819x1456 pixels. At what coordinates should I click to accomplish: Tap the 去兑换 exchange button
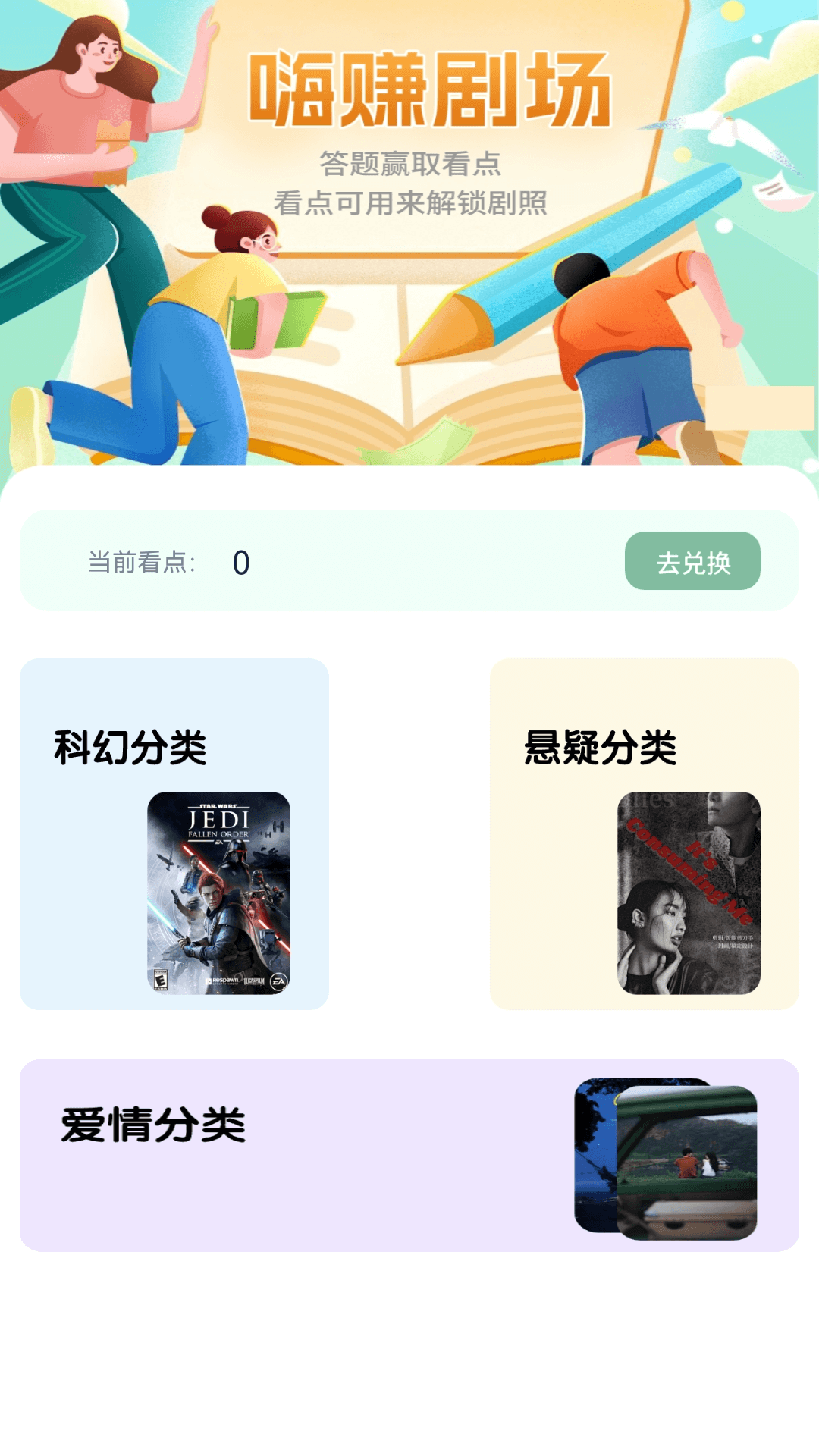tap(692, 562)
